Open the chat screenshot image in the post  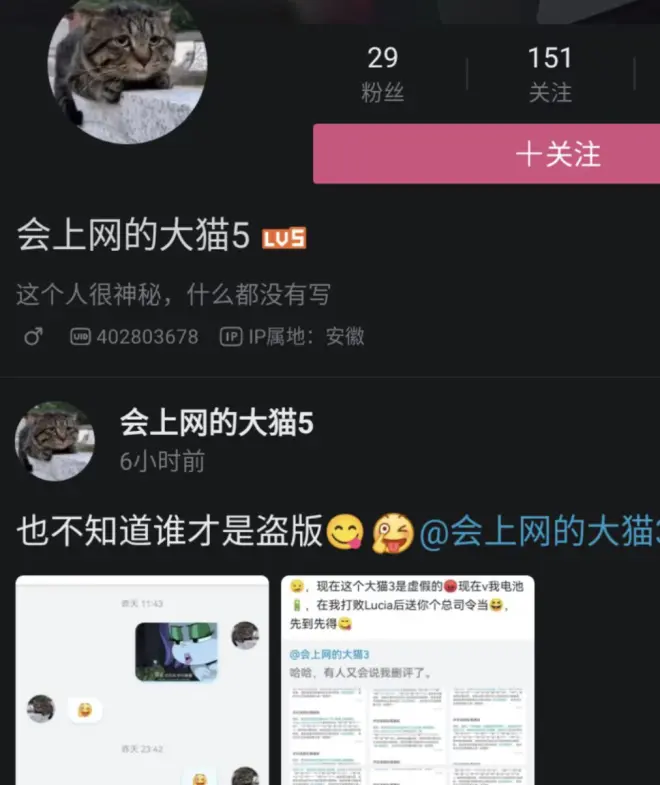point(142,680)
